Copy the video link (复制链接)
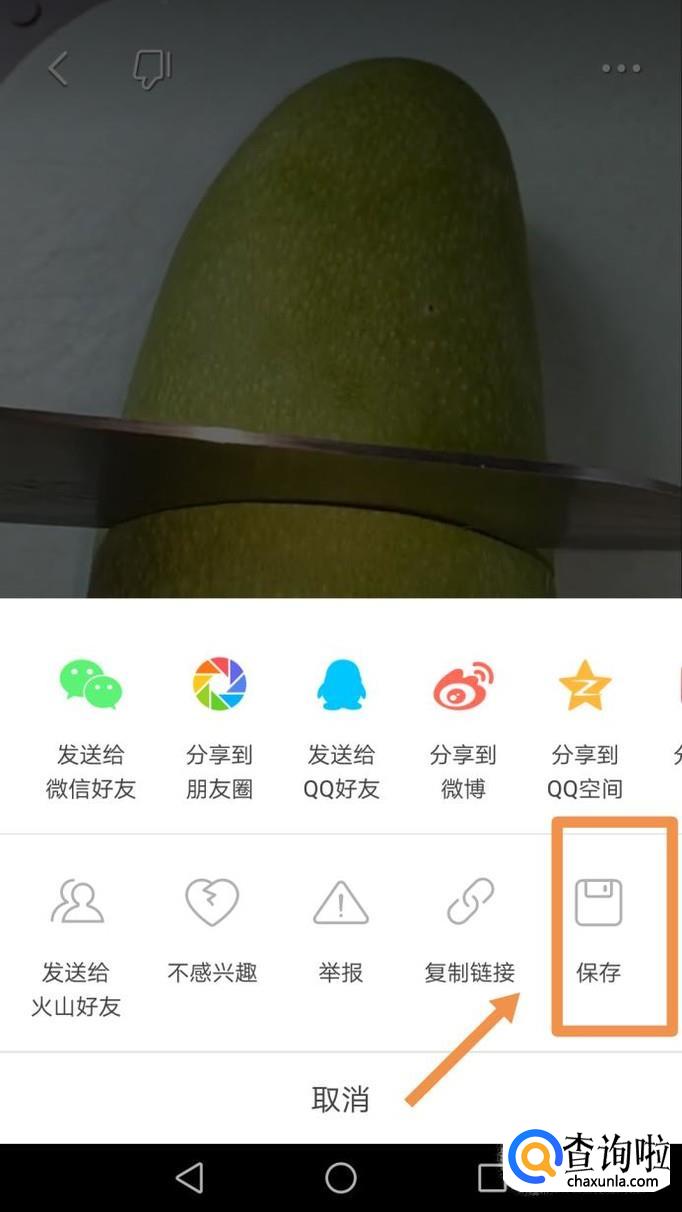 [x=469, y=930]
